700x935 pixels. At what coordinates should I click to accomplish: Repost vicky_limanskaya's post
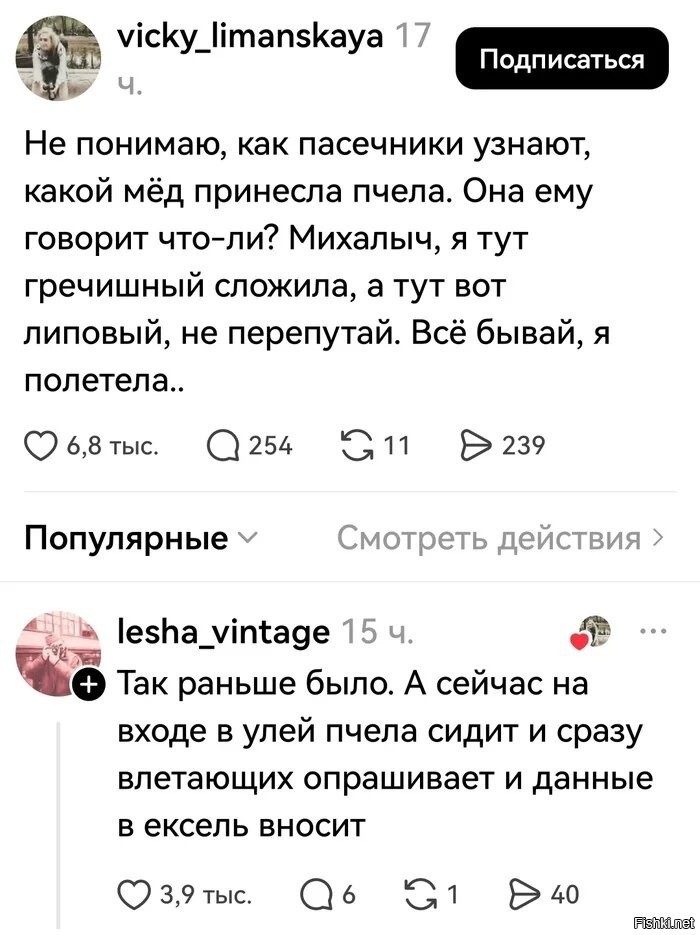tap(357, 445)
